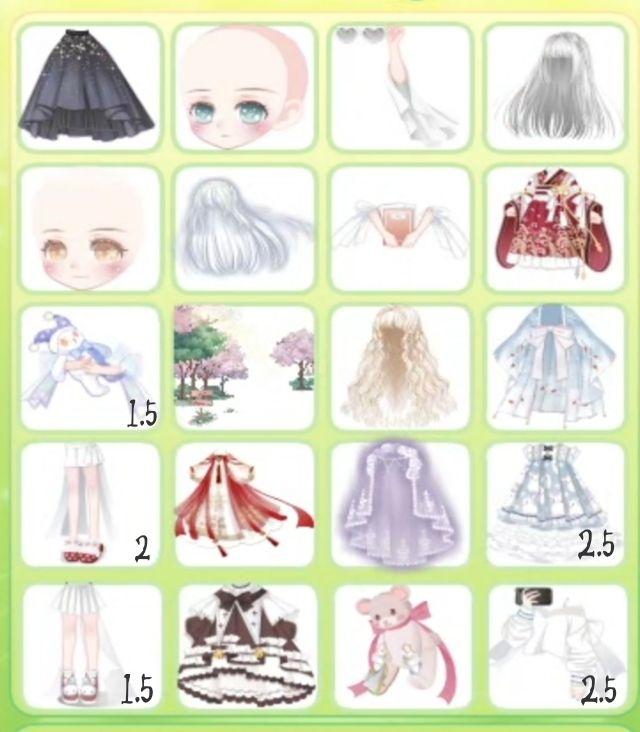The height and width of the screenshot is (732, 640).
Task: Choose the white skirt with sneakers
Action: point(89,645)
